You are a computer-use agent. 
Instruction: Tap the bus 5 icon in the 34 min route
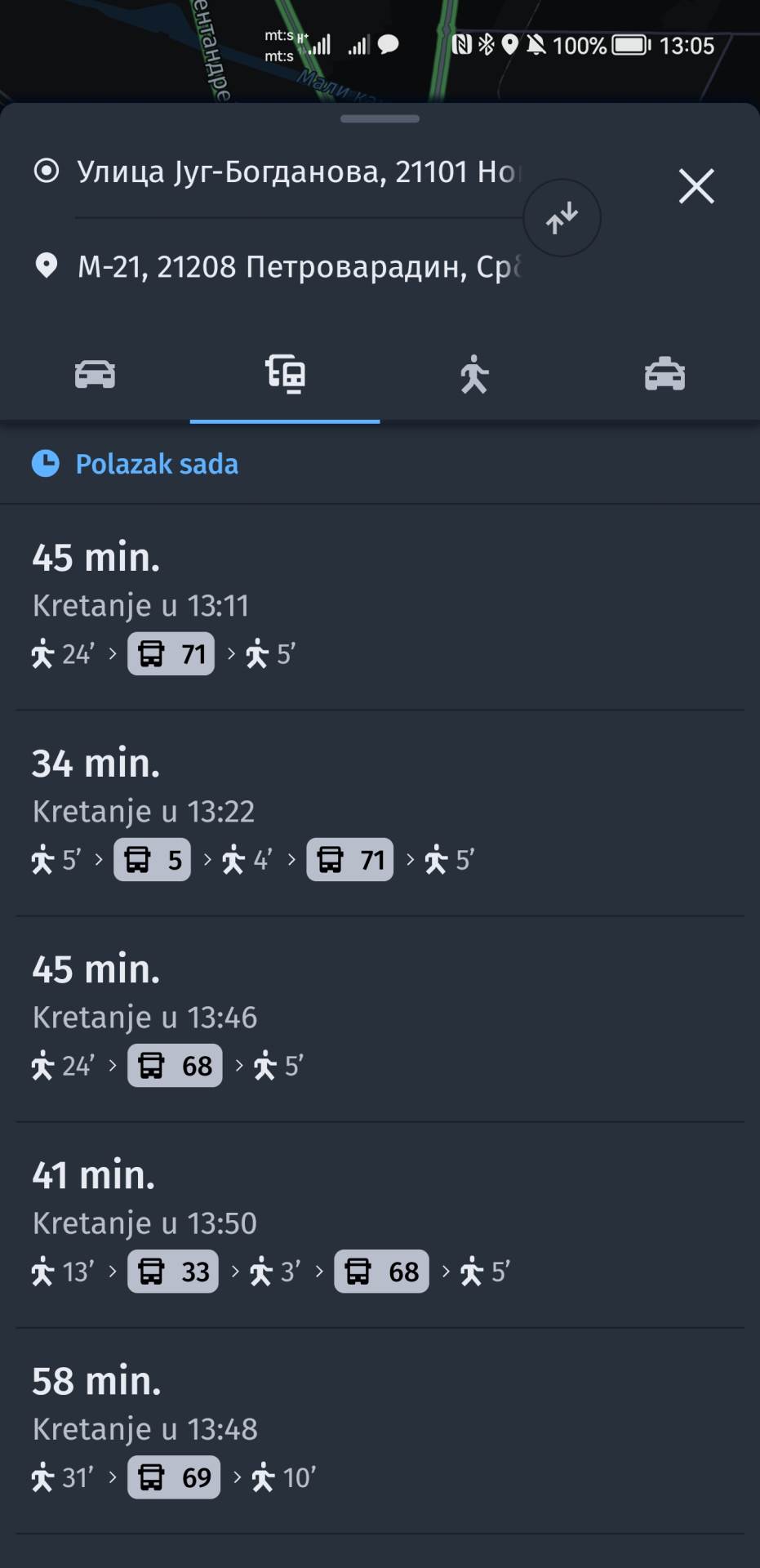pyautogui.click(x=151, y=859)
